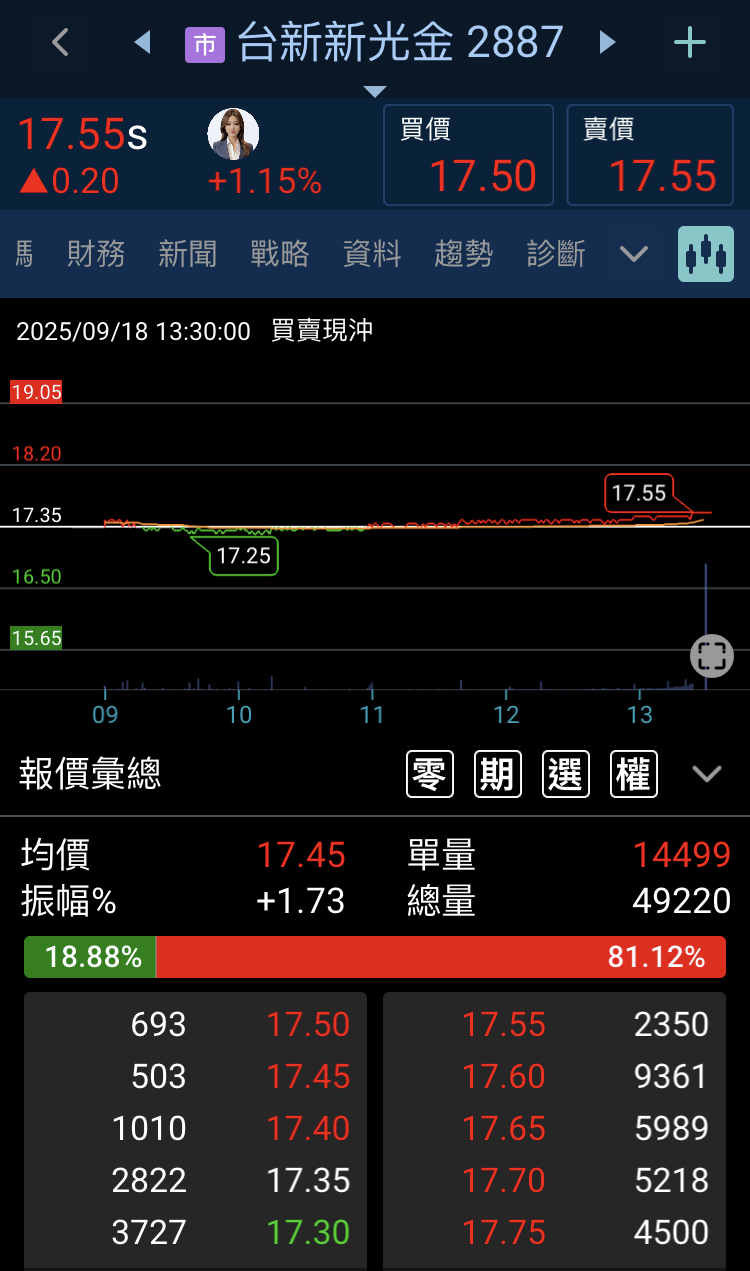Open the analyst avatar picture
This screenshot has width=750, height=1271.
point(232,133)
